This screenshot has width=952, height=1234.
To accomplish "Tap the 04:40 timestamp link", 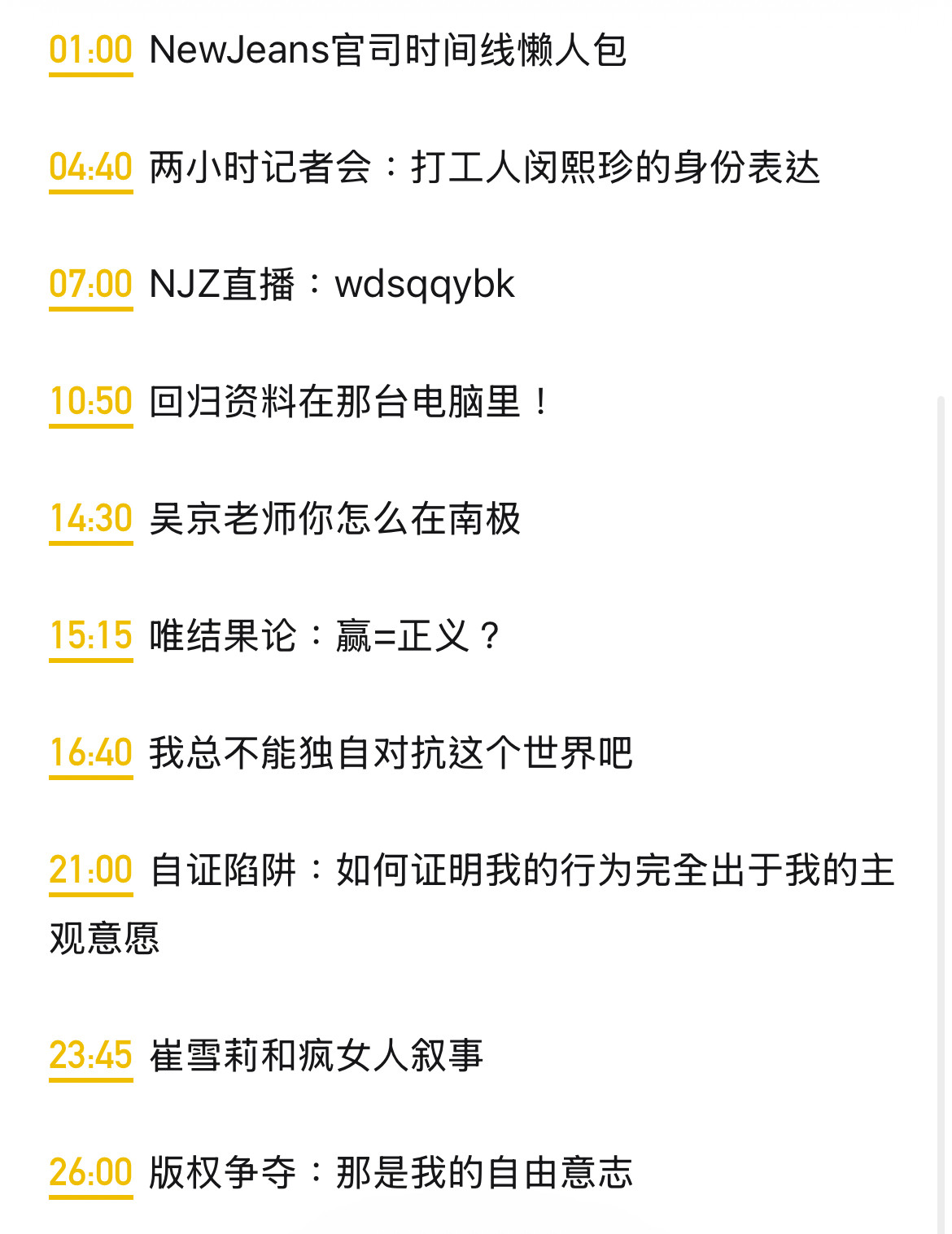I will coord(90,168).
